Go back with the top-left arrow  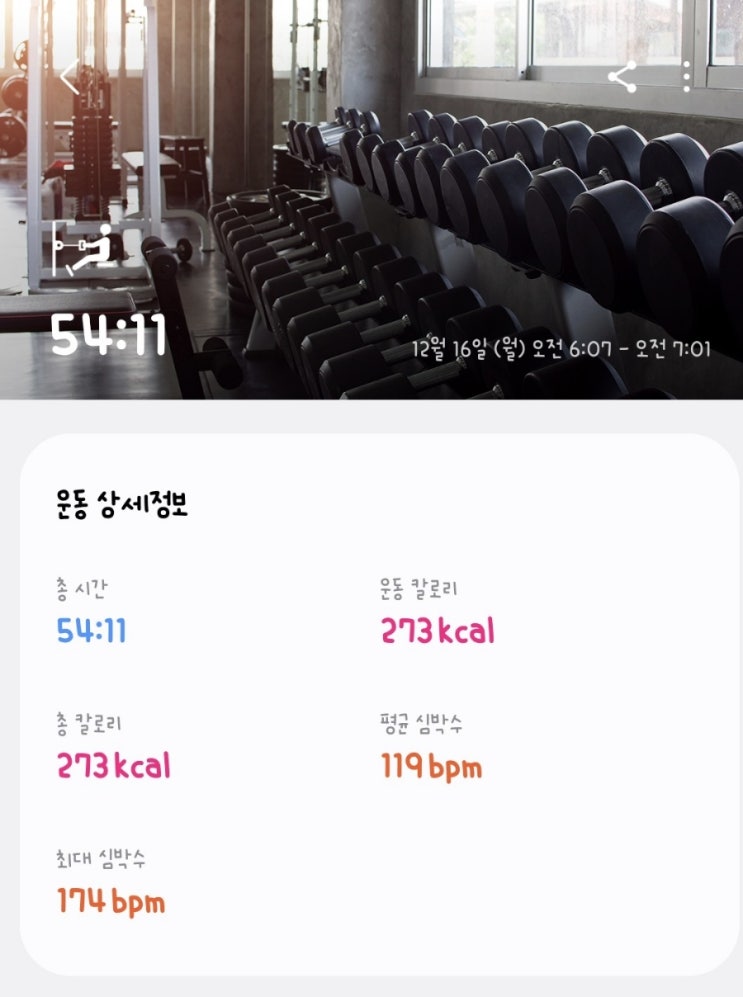point(71,77)
